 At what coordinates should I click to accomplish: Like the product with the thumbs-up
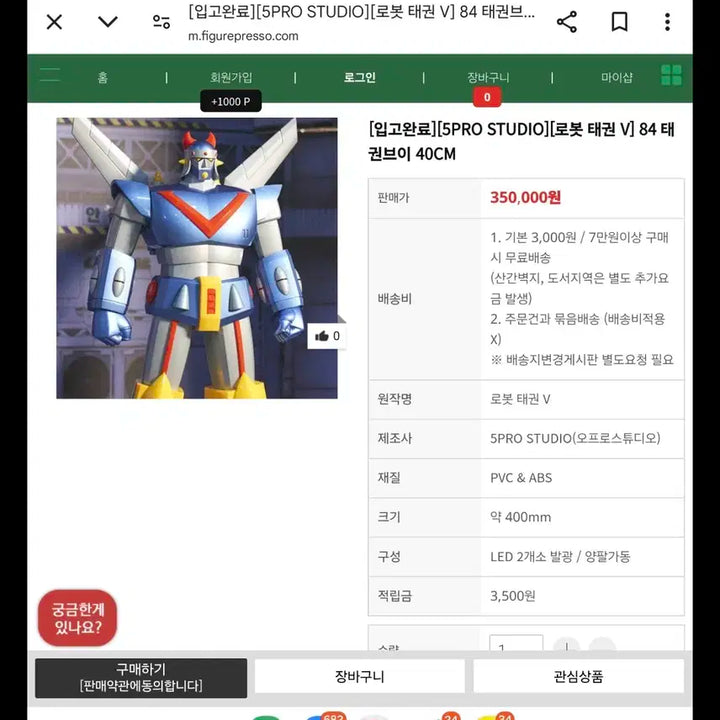click(327, 336)
